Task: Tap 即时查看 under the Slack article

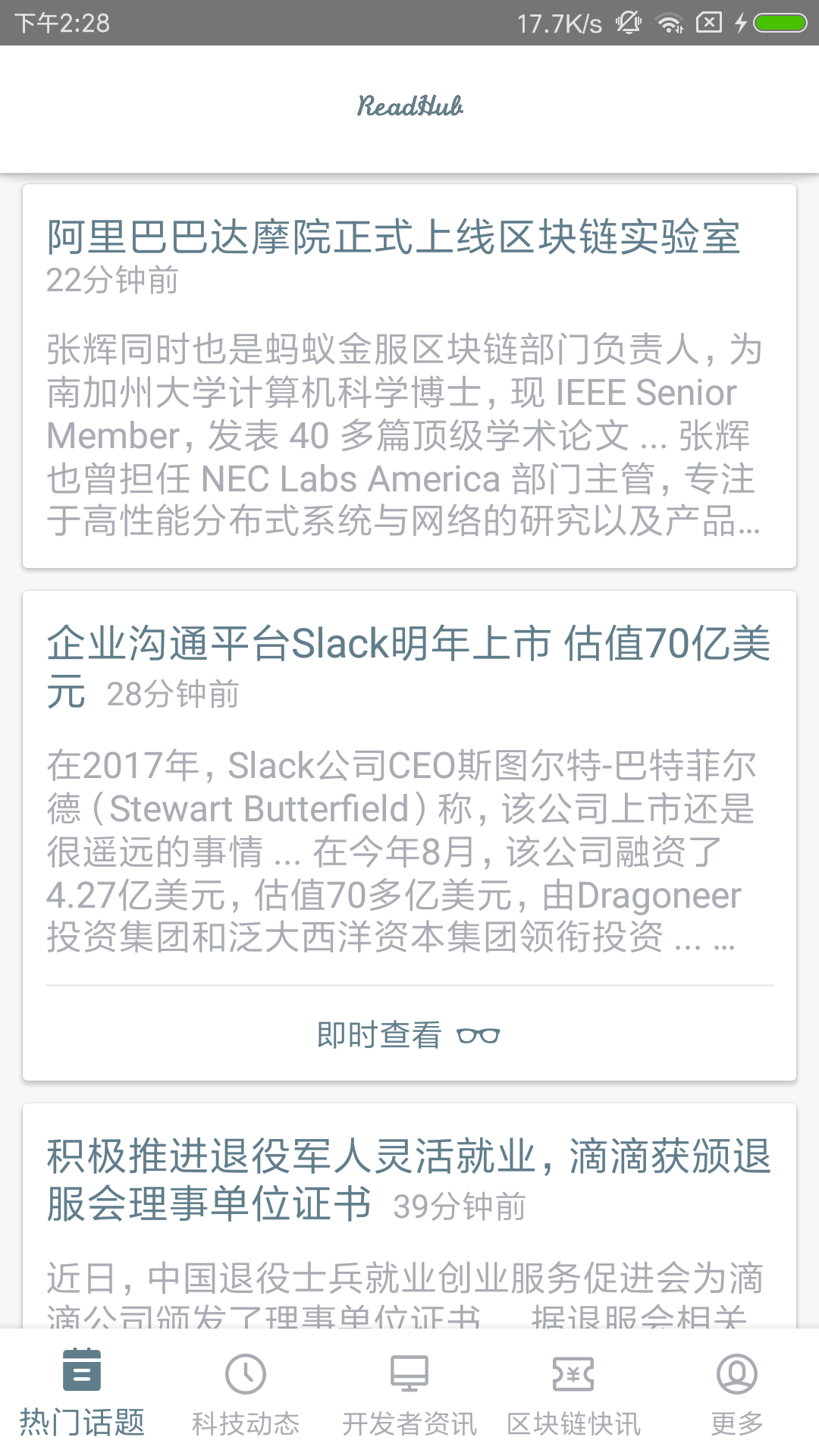Action: (x=408, y=1034)
